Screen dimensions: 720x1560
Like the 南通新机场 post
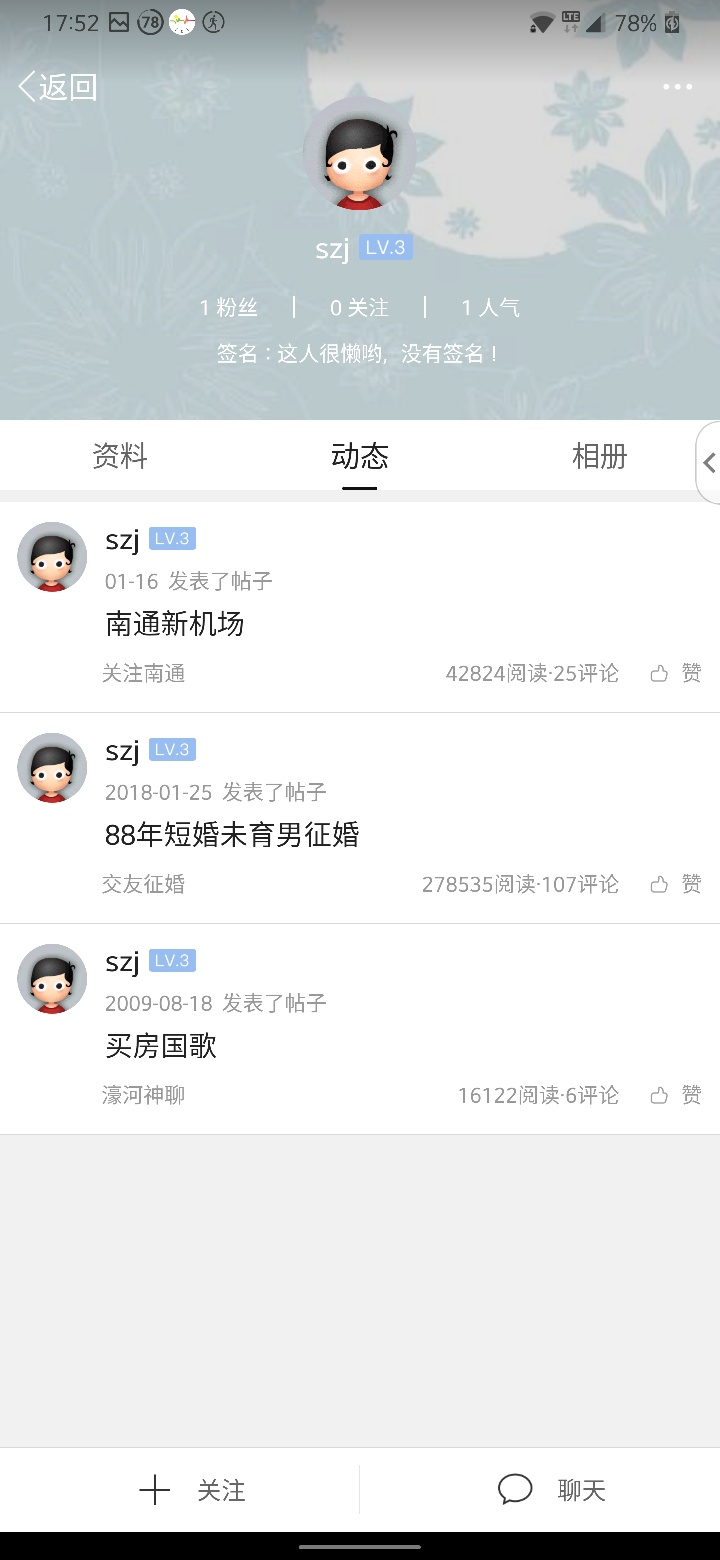click(x=676, y=673)
